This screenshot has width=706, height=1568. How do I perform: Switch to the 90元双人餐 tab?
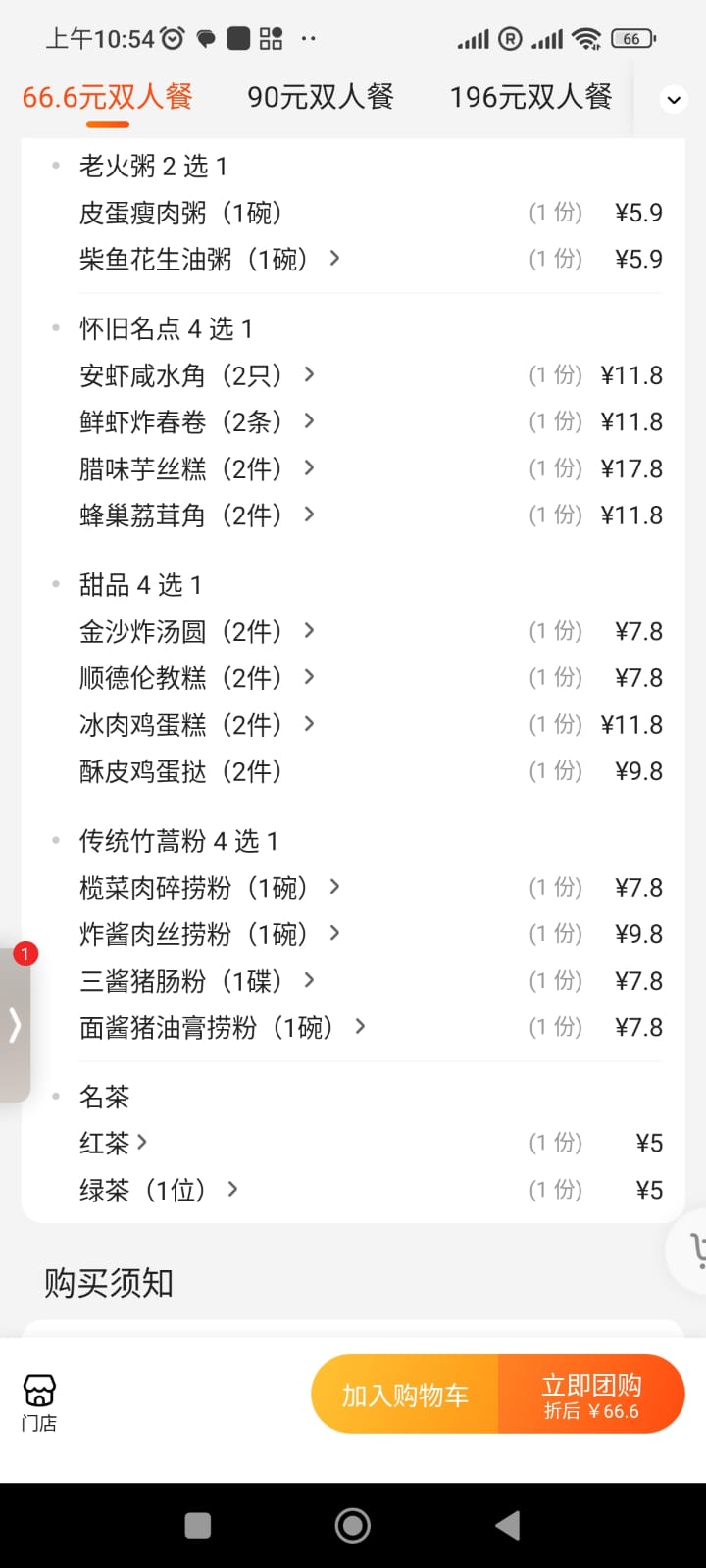tap(321, 97)
